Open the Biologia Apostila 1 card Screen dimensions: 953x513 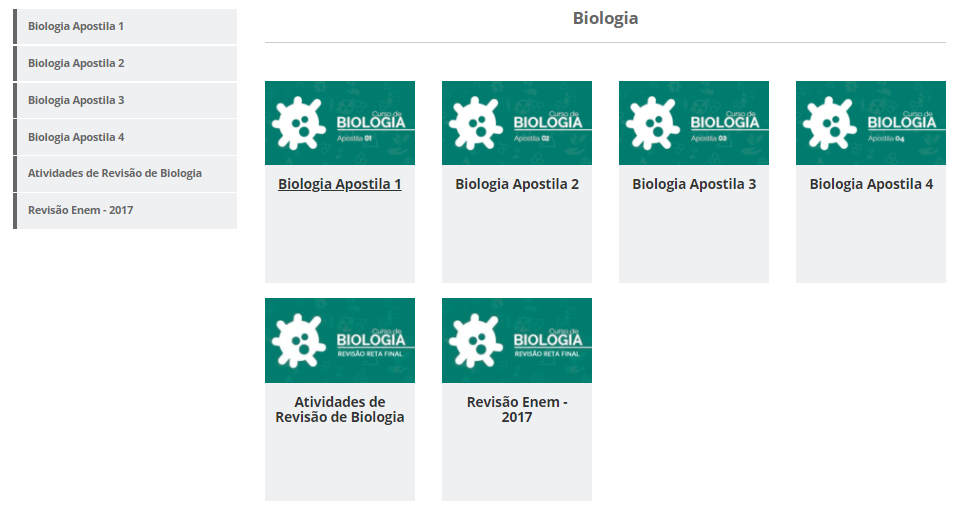click(x=340, y=184)
